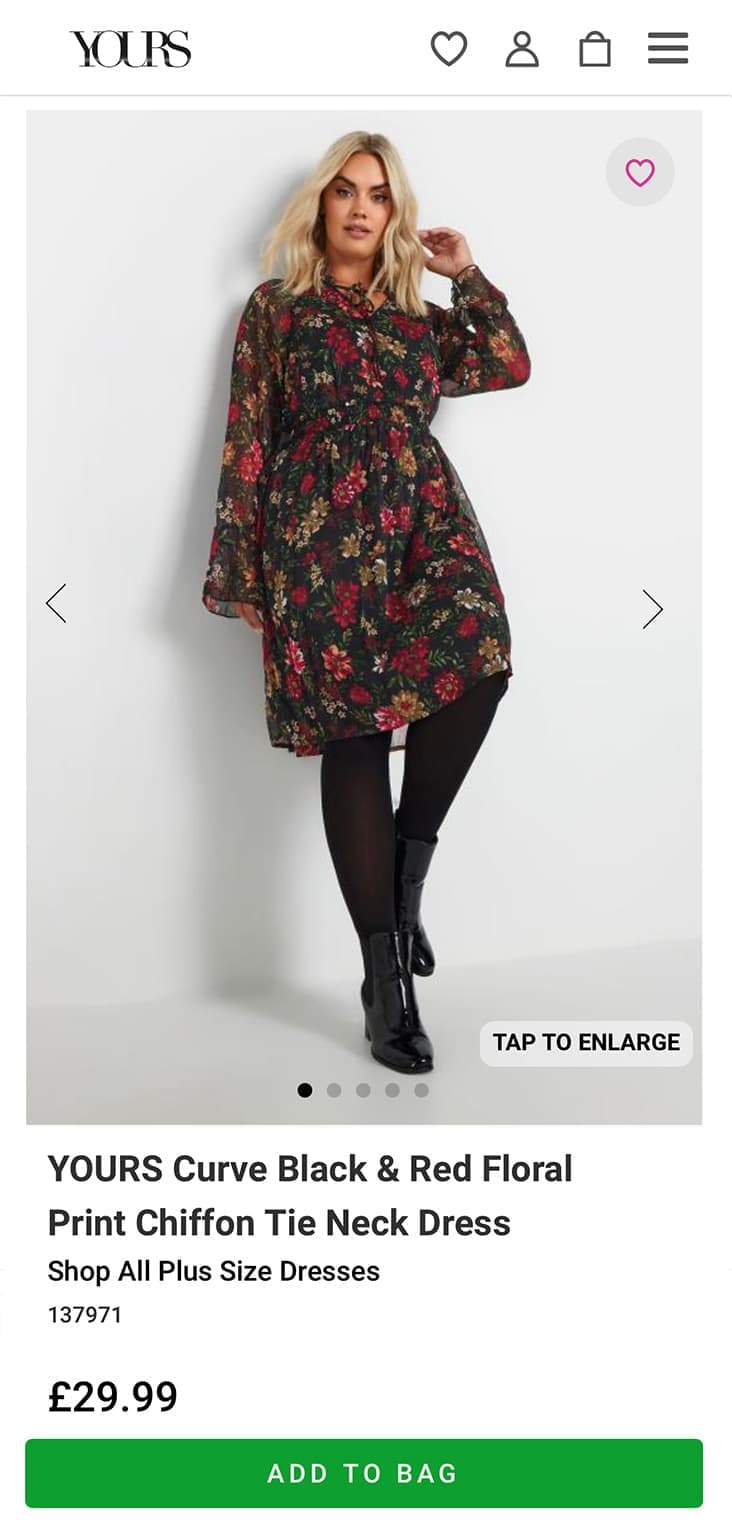Save this dress to wishlist
The height and width of the screenshot is (1524, 732).
[640, 173]
